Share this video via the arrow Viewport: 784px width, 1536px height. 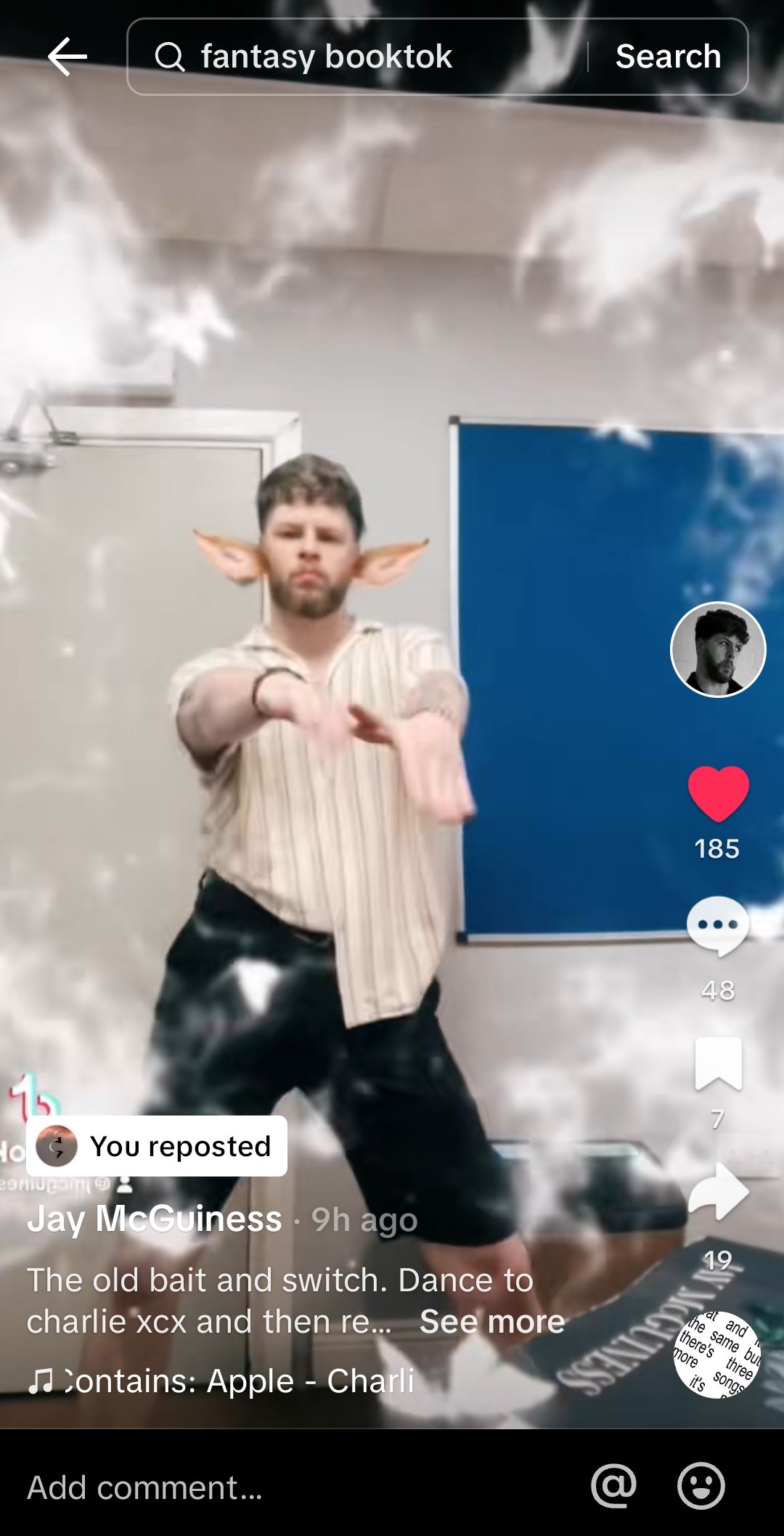pos(718,1192)
